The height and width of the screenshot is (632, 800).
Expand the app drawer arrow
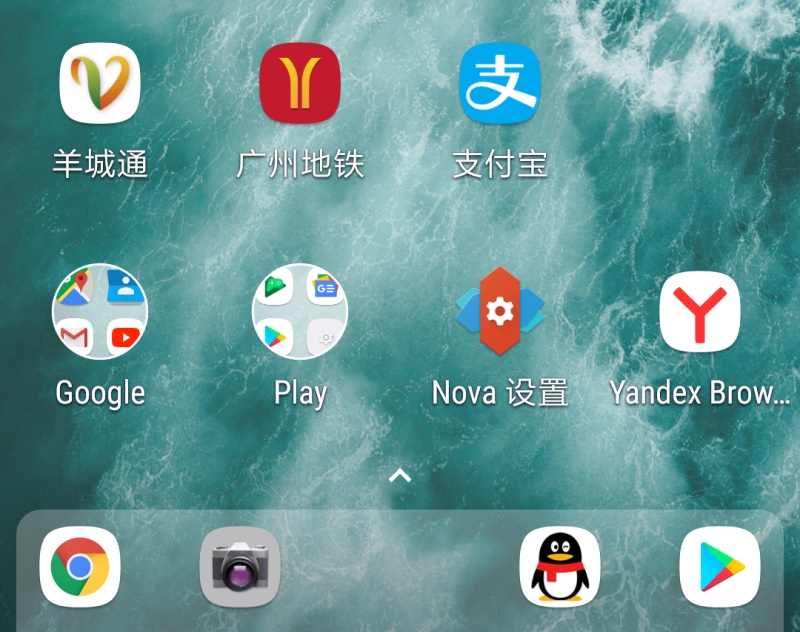400,475
